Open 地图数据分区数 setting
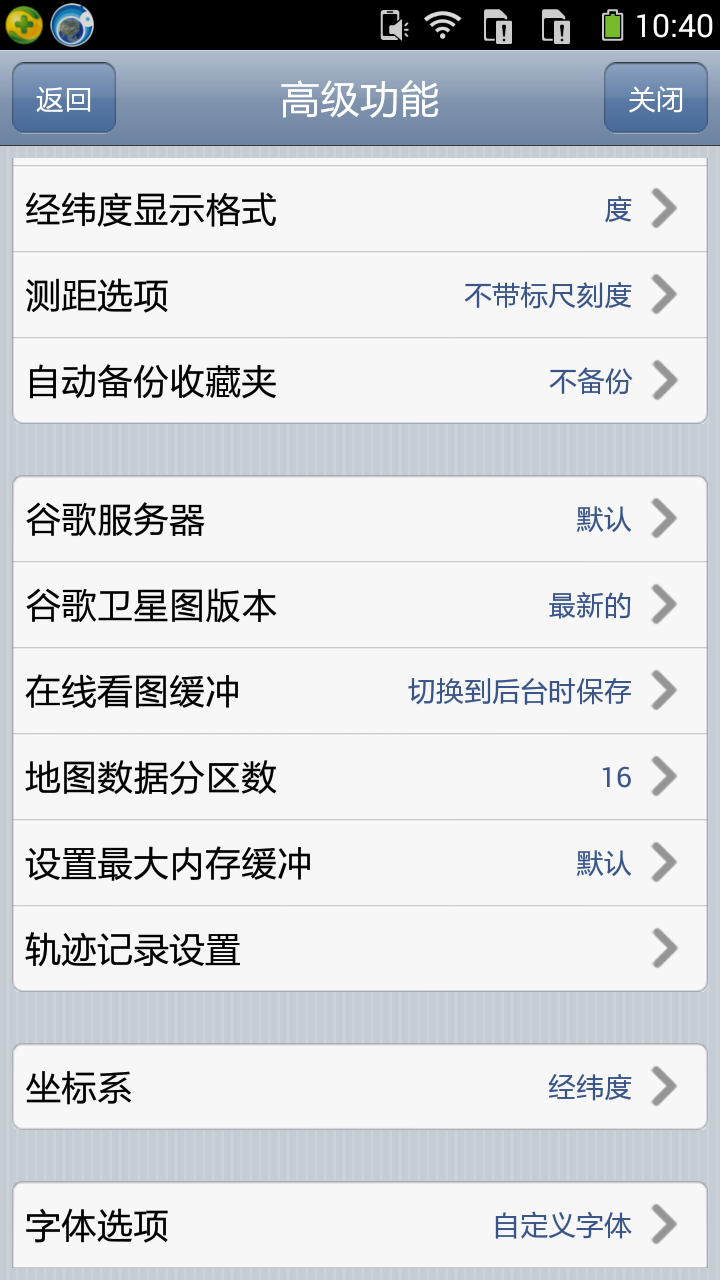 [x=360, y=777]
